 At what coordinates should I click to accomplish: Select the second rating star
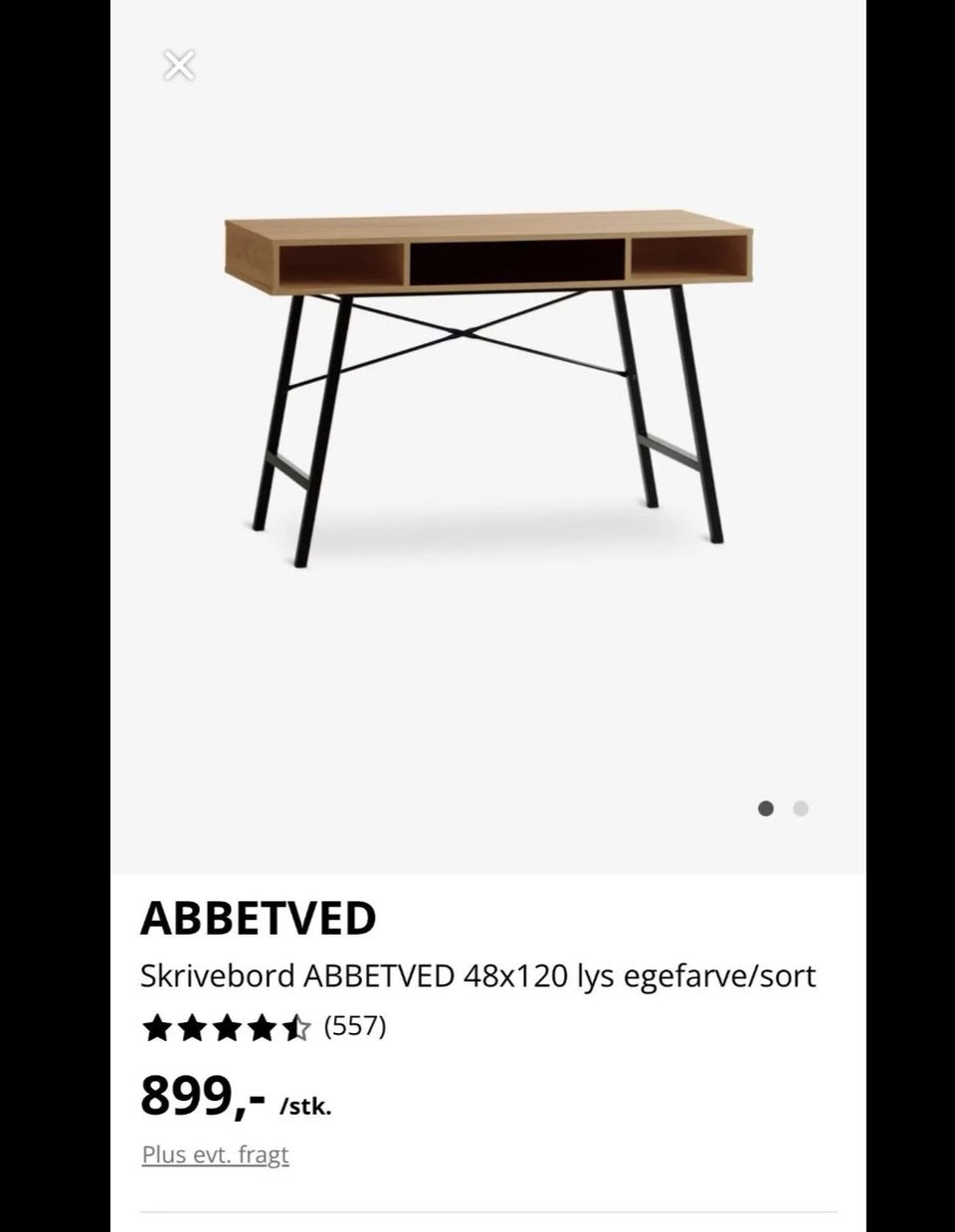pyautogui.click(x=192, y=1028)
